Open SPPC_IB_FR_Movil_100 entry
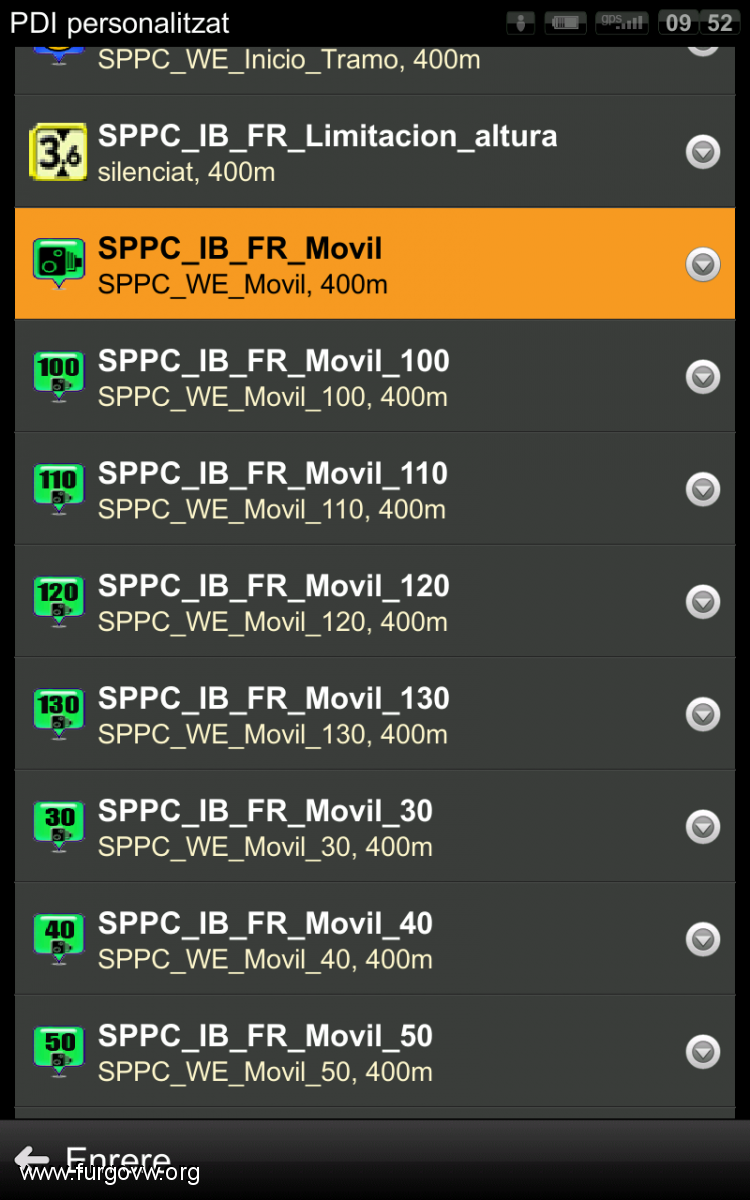The height and width of the screenshot is (1200, 750). click(375, 376)
